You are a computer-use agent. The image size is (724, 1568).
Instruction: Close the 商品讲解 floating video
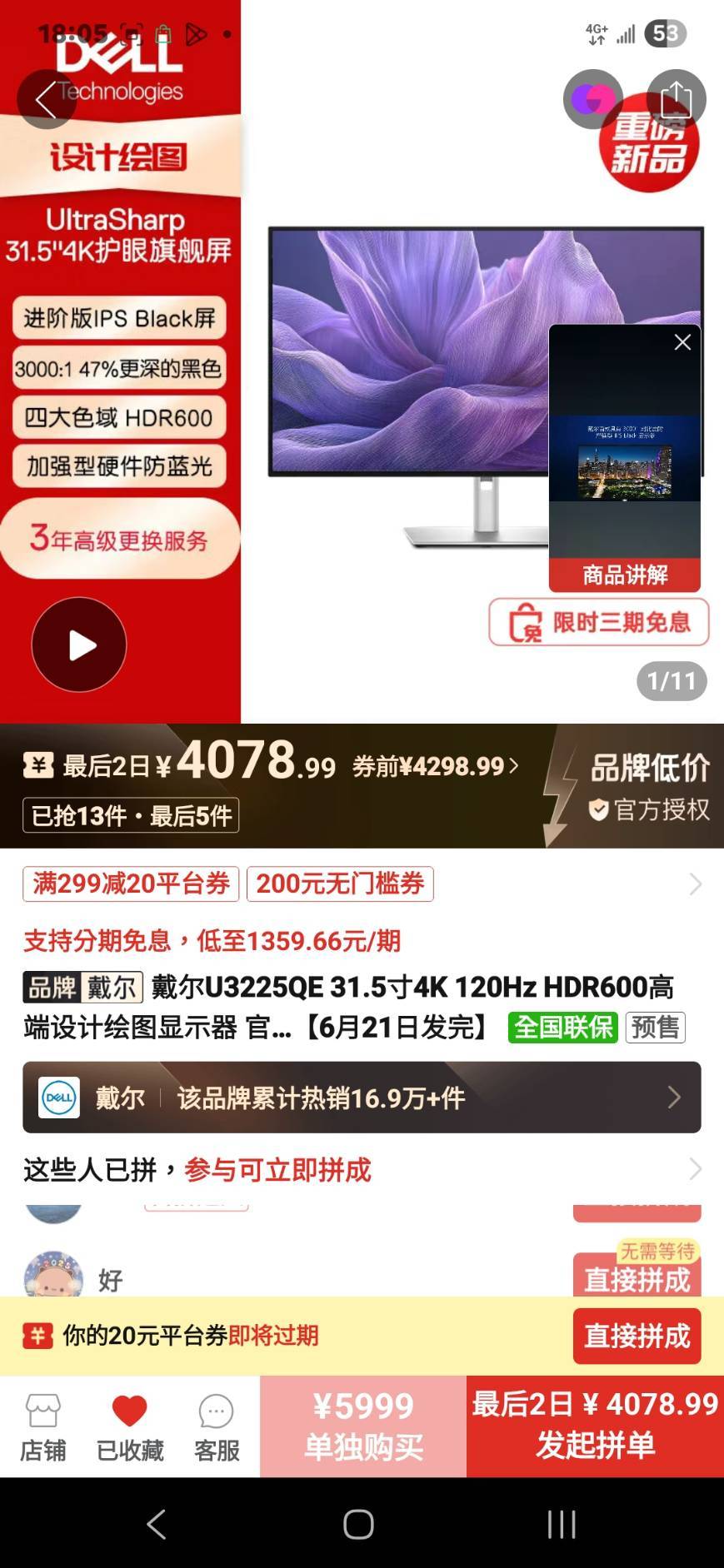(x=682, y=342)
